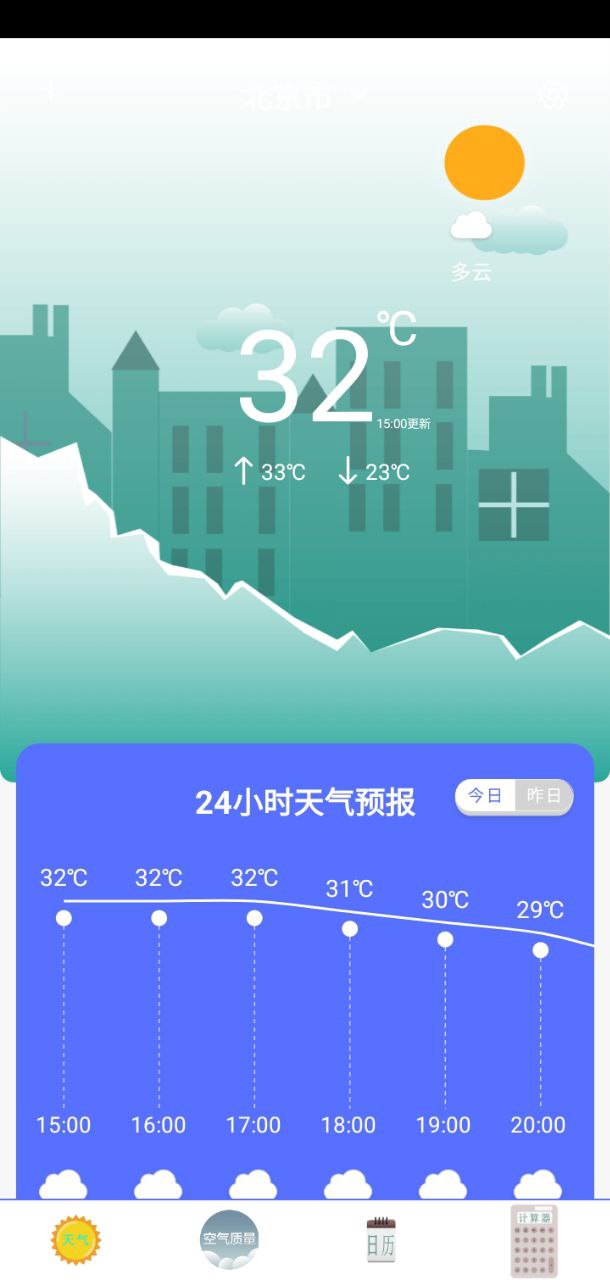Add a new city with the plus icon

(50, 95)
